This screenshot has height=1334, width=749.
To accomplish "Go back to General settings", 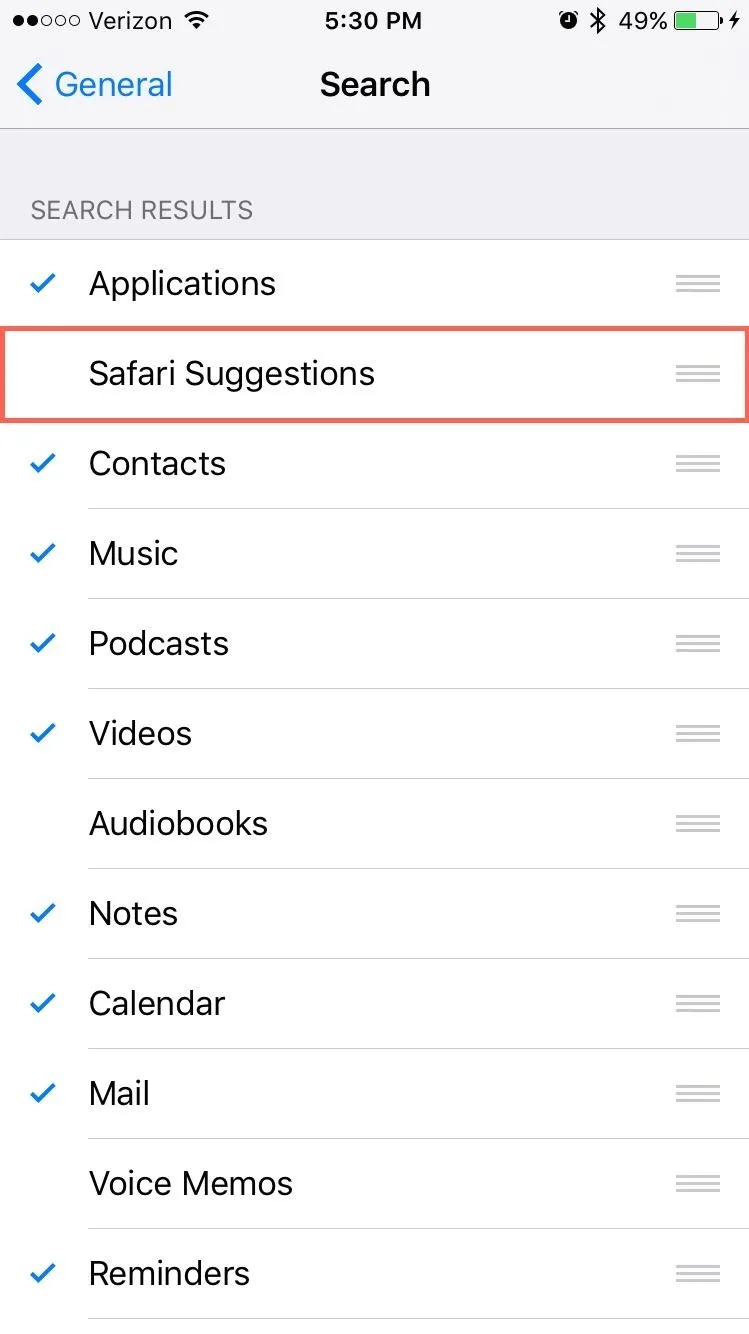I will [x=95, y=85].
